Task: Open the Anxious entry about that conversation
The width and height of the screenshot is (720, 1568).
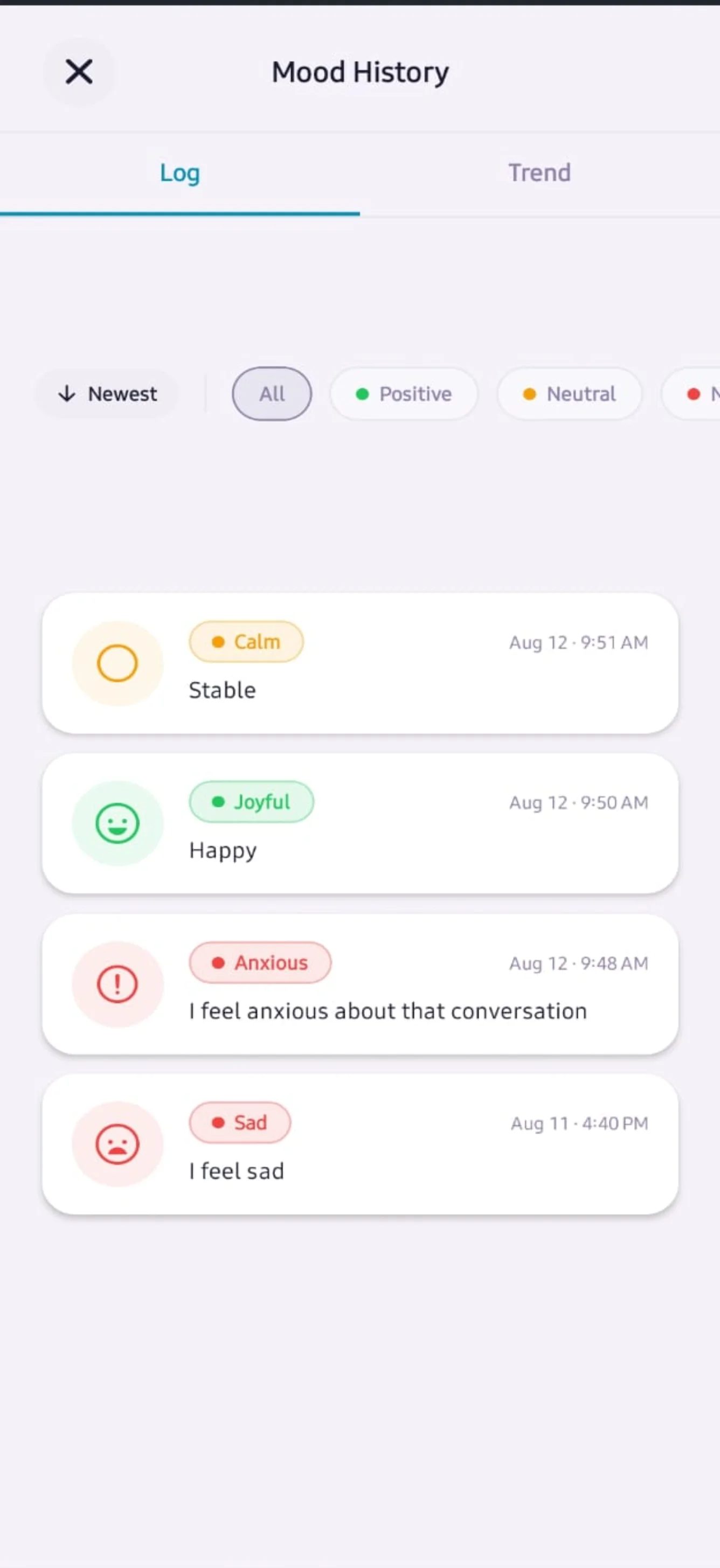Action: pyautogui.click(x=361, y=984)
